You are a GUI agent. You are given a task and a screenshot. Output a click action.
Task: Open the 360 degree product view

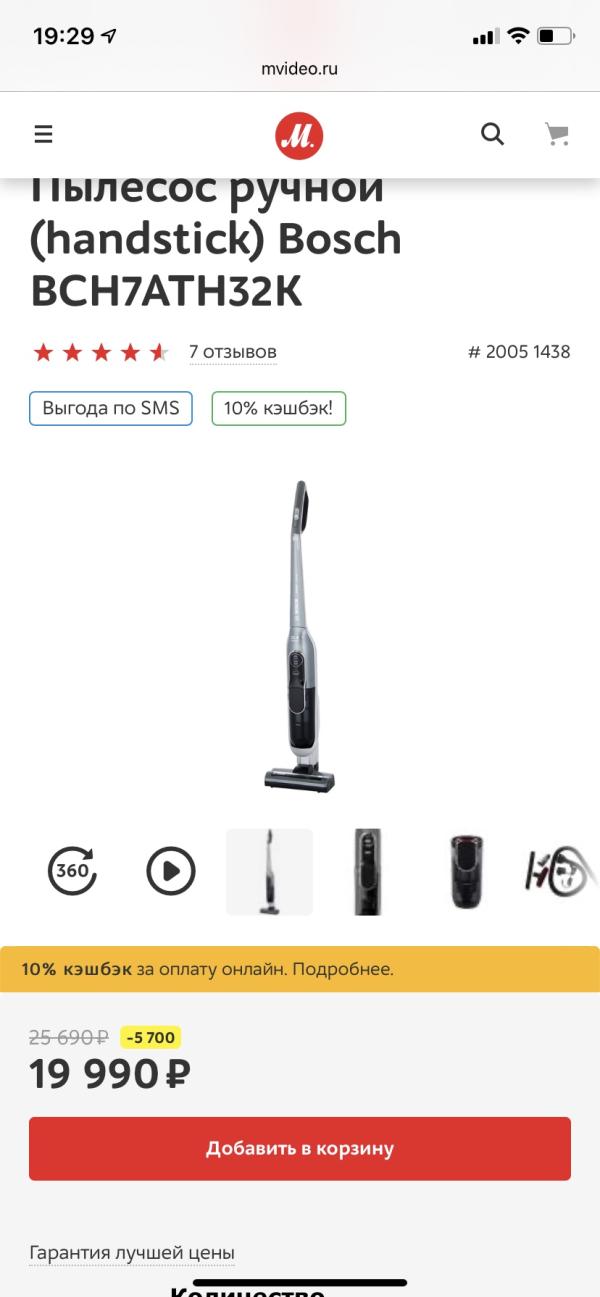(72, 871)
